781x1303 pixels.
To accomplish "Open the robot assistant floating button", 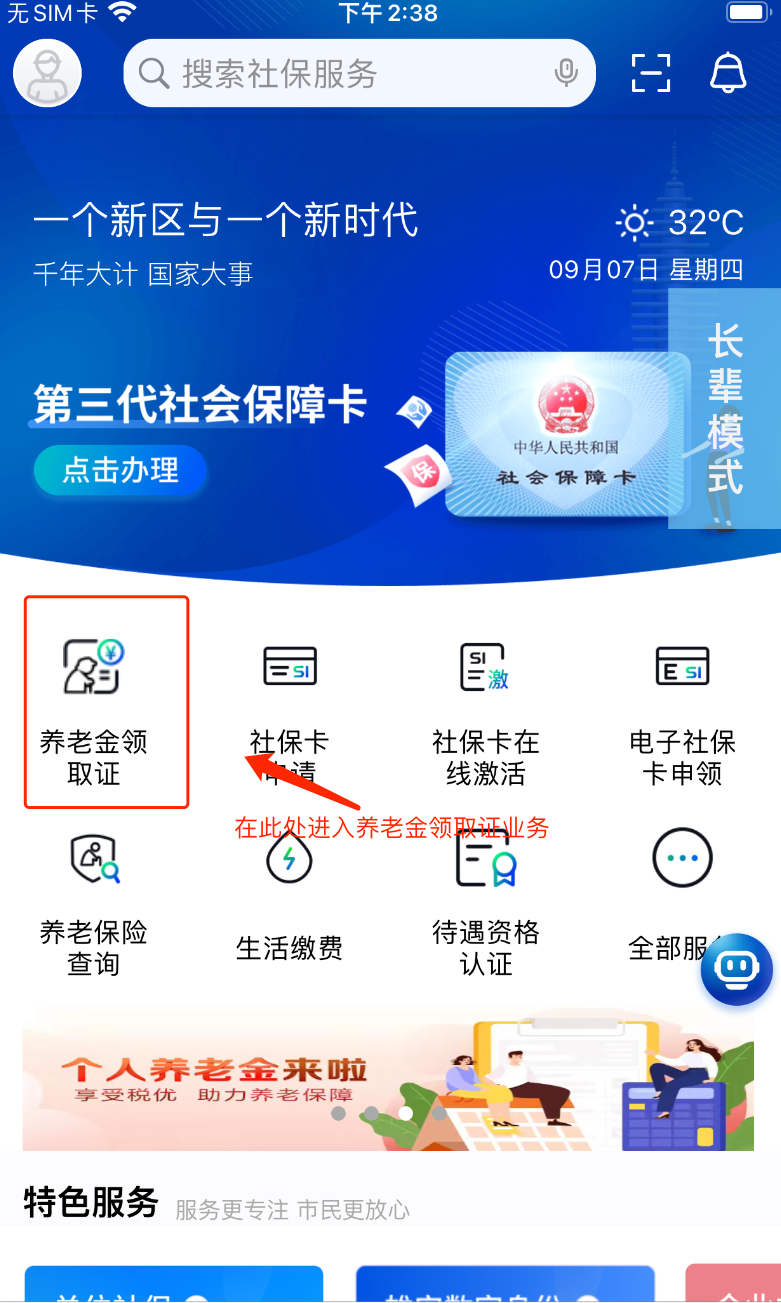I will click(x=737, y=969).
